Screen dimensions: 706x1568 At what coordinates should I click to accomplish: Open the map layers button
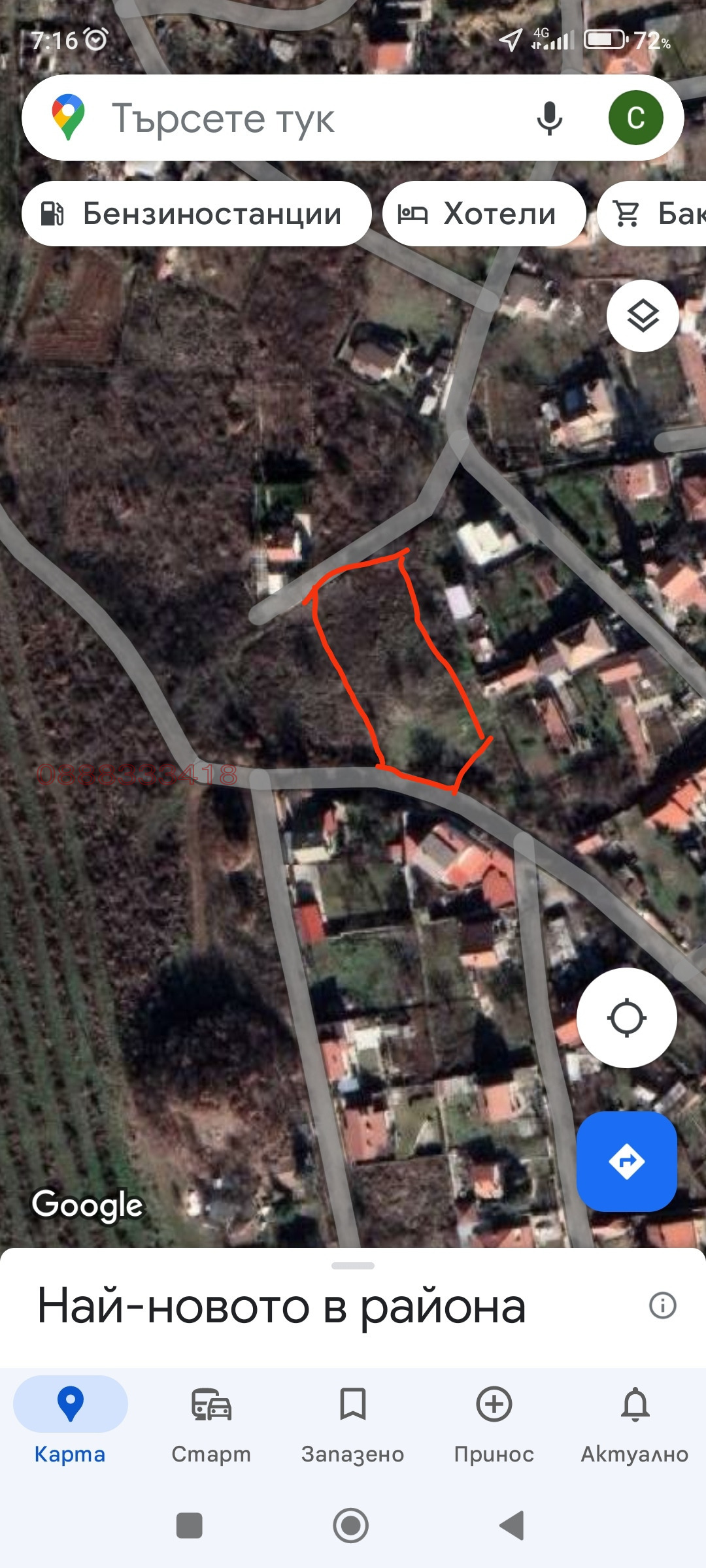coord(643,316)
